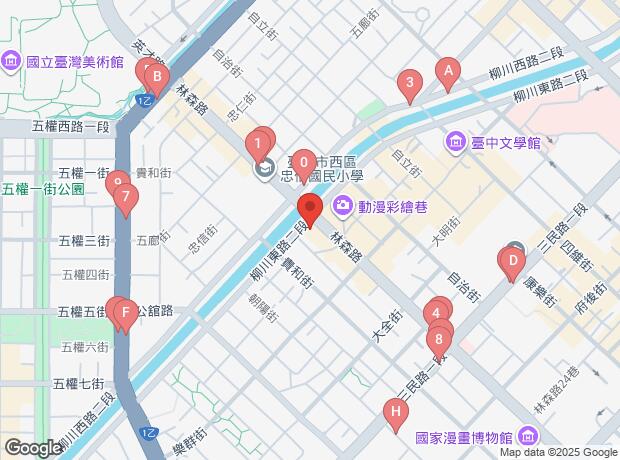This screenshot has height=460, width=620.
Task: Tap the unlabeled central red pin
Action: point(310,208)
